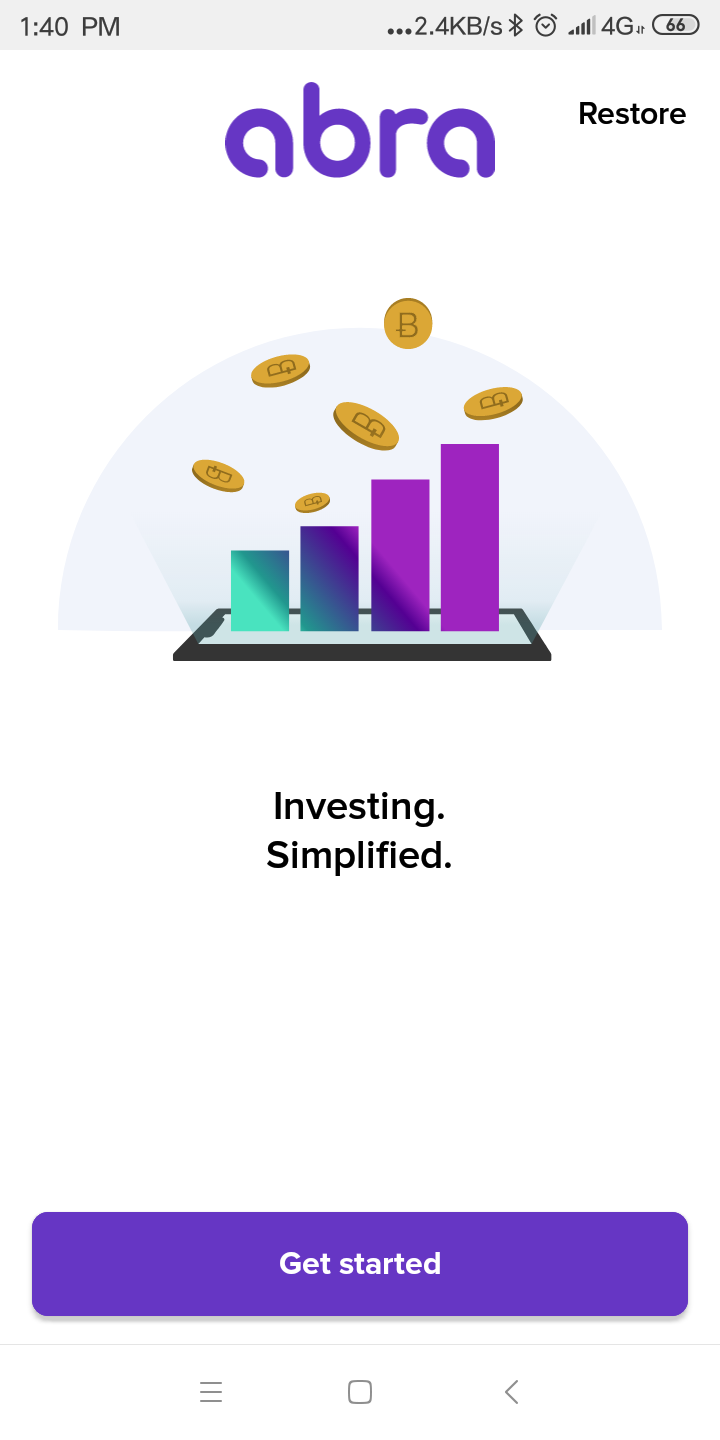Tap the Get started button
Screen dimensions: 720x1440
360,1263
